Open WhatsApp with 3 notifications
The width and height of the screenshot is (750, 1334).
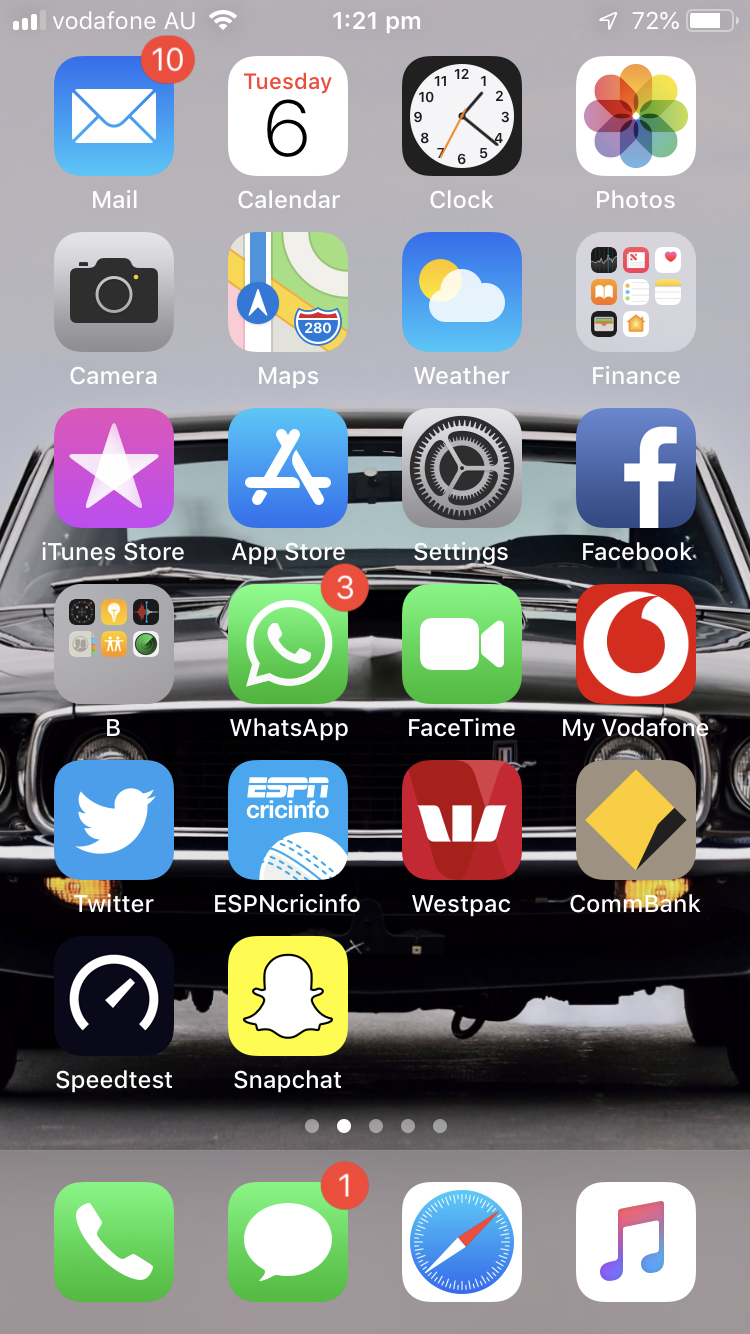[288, 644]
